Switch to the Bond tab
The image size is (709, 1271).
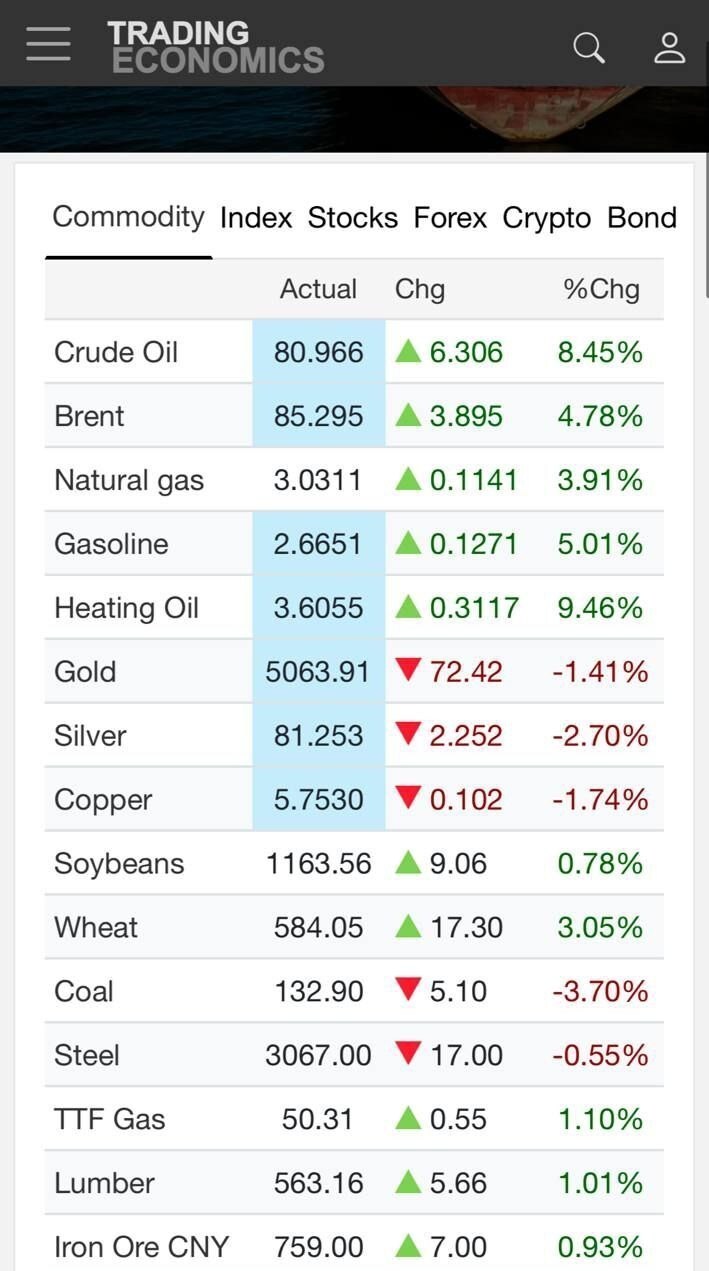point(642,218)
